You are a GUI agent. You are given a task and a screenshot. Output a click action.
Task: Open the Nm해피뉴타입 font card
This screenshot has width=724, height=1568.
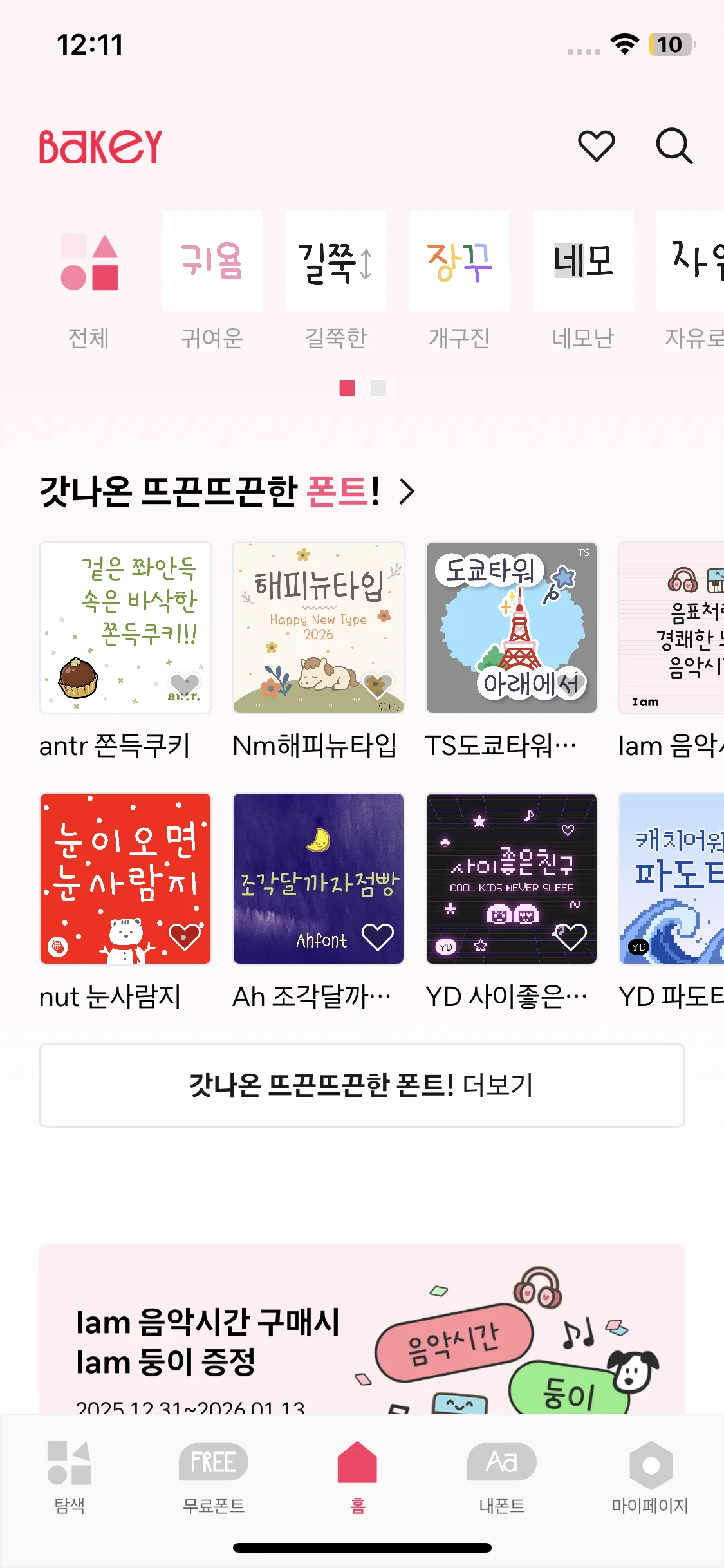pyautogui.click(x=319, y=628)
